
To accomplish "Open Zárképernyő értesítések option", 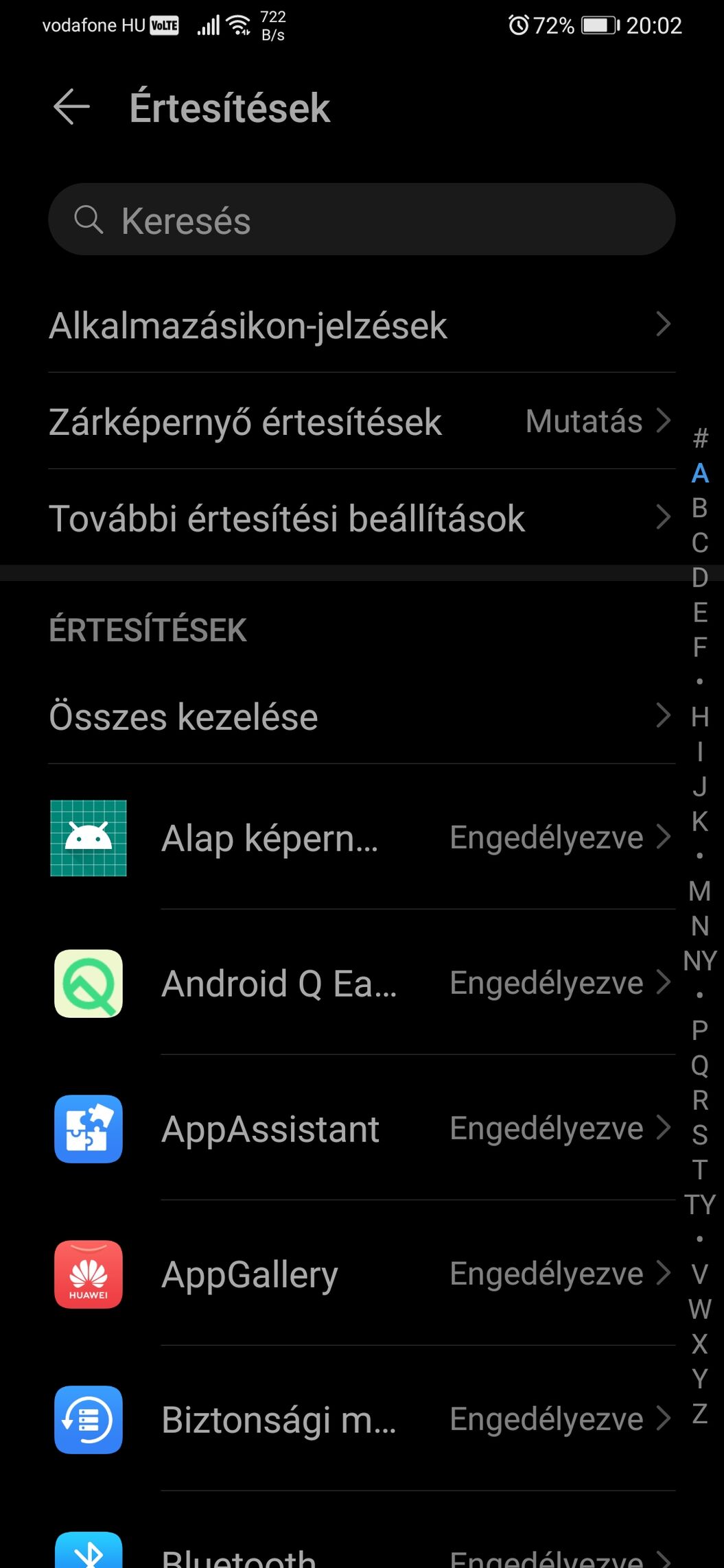I will coord(362,421).
